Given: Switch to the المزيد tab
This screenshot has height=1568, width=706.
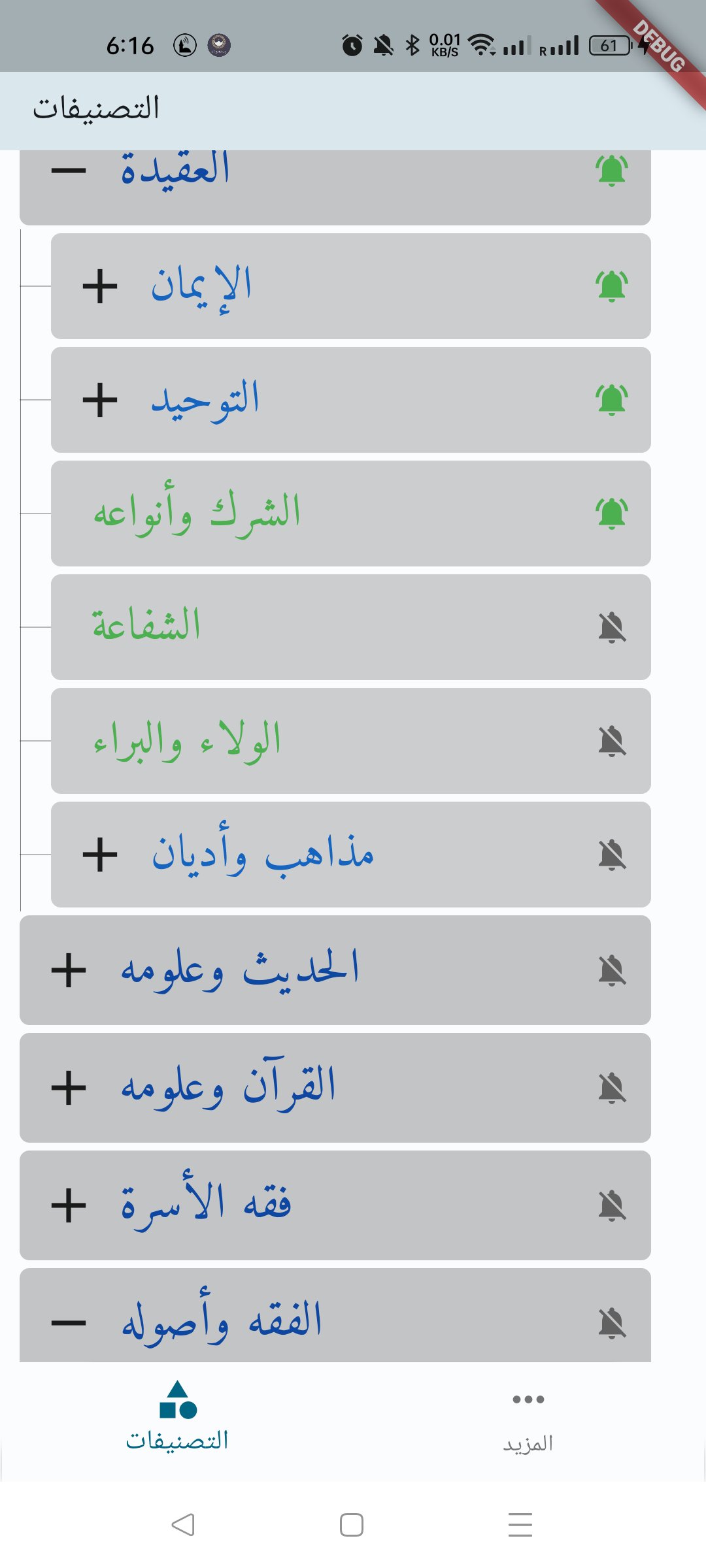Looking at the screenshot, I should pos(528,1421).
